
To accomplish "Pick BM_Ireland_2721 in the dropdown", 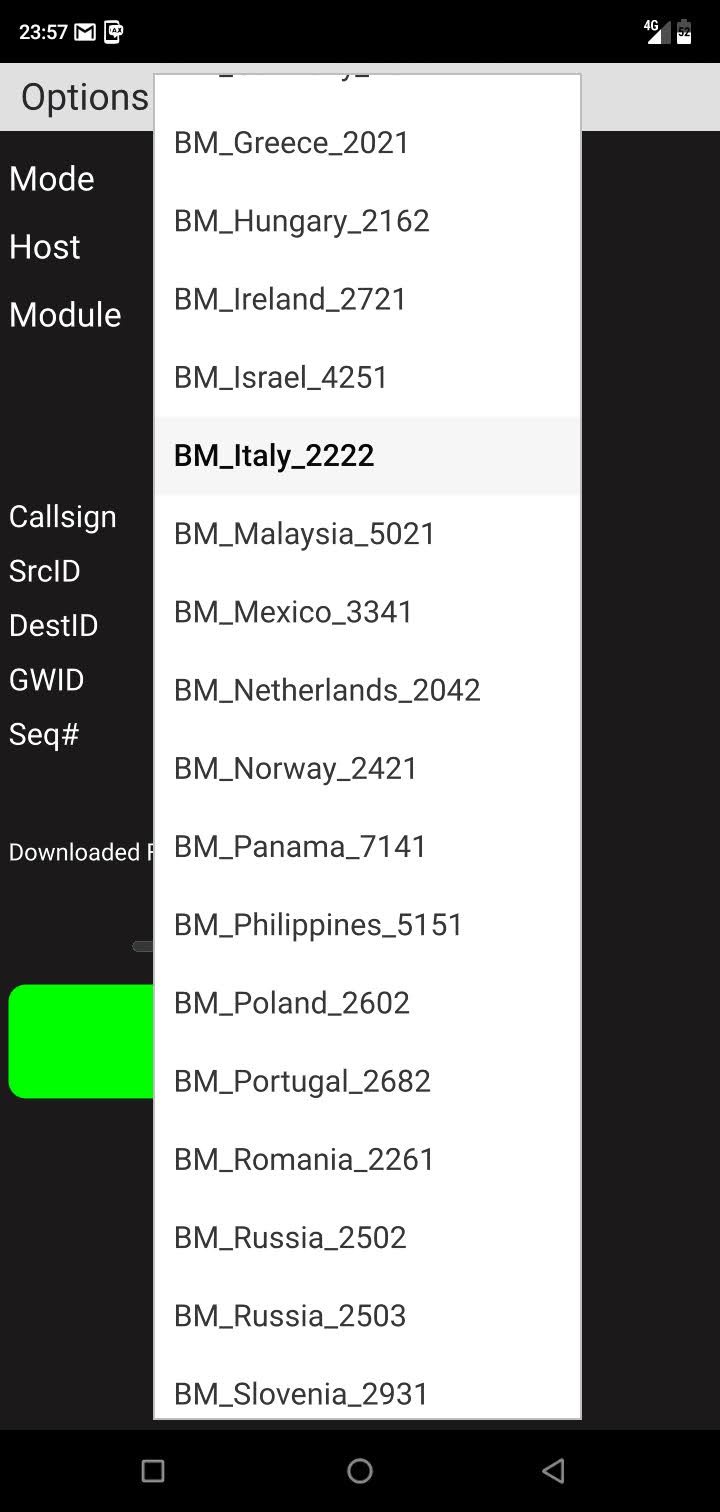I will [x=367, y=299].
